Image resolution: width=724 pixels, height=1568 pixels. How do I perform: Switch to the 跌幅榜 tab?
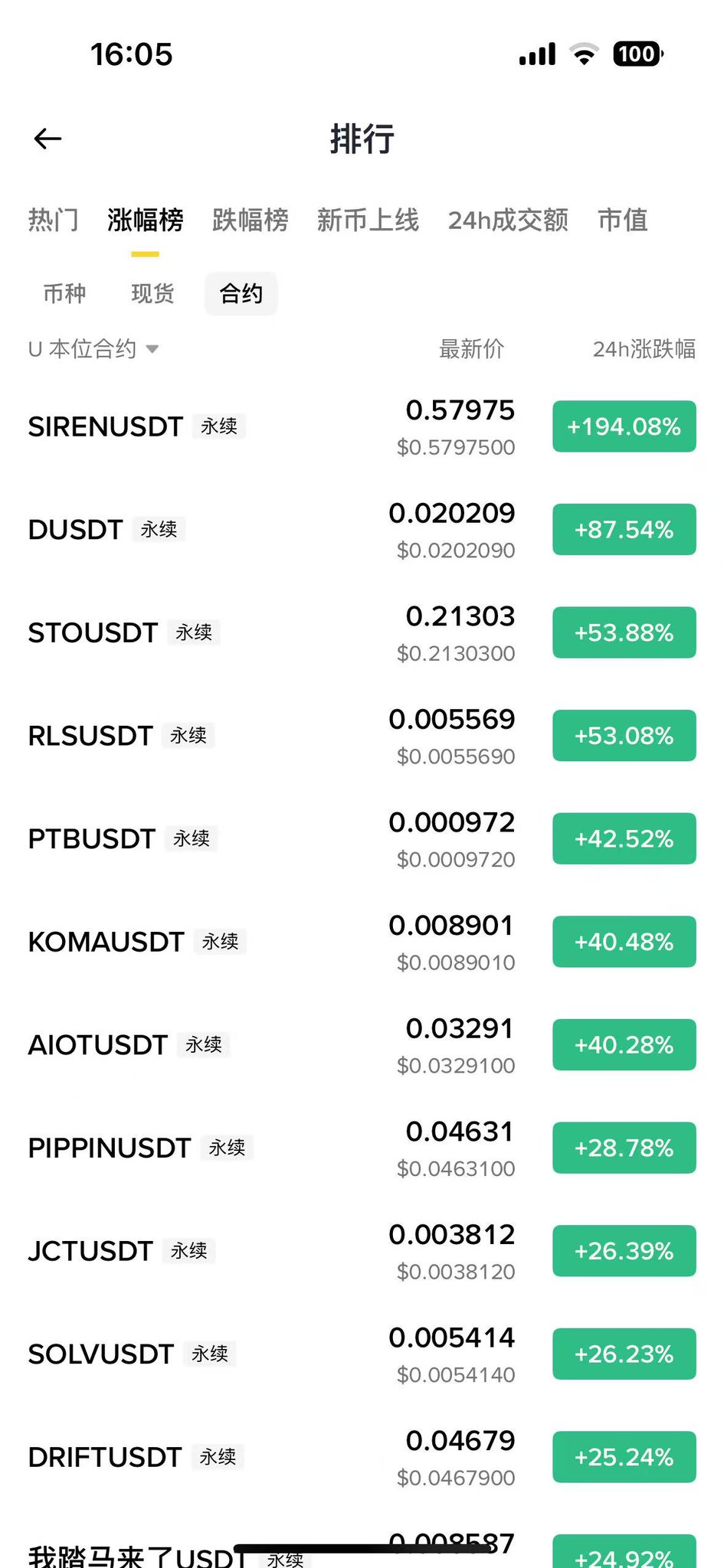point(250,220)
